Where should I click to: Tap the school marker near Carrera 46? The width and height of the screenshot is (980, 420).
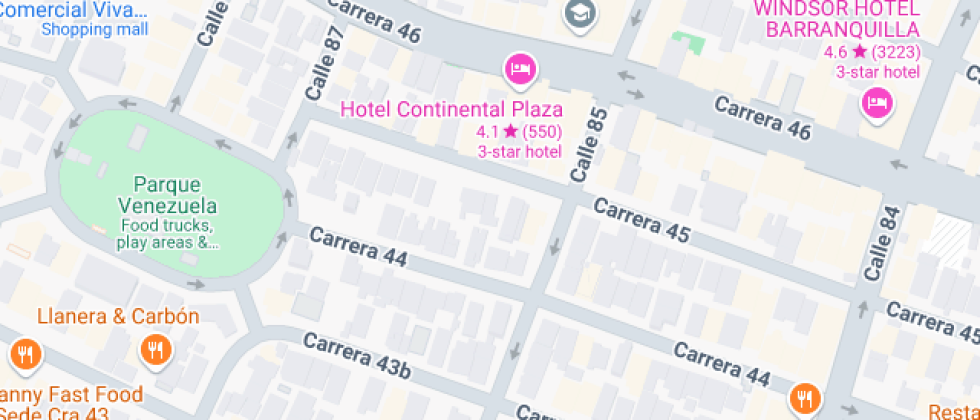click(578, 13)
